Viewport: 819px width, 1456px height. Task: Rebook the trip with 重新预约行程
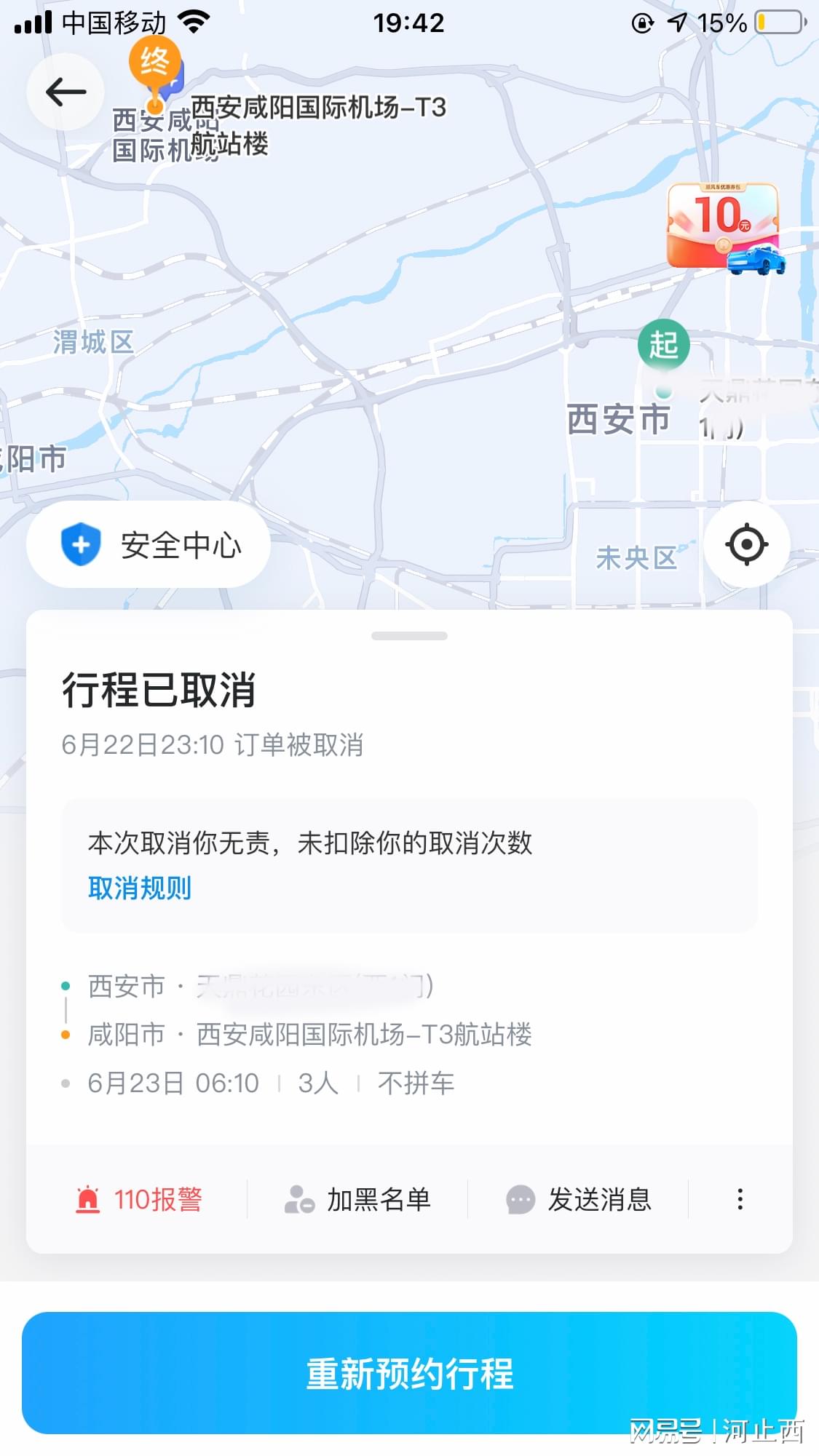[x=409, y=1373]
